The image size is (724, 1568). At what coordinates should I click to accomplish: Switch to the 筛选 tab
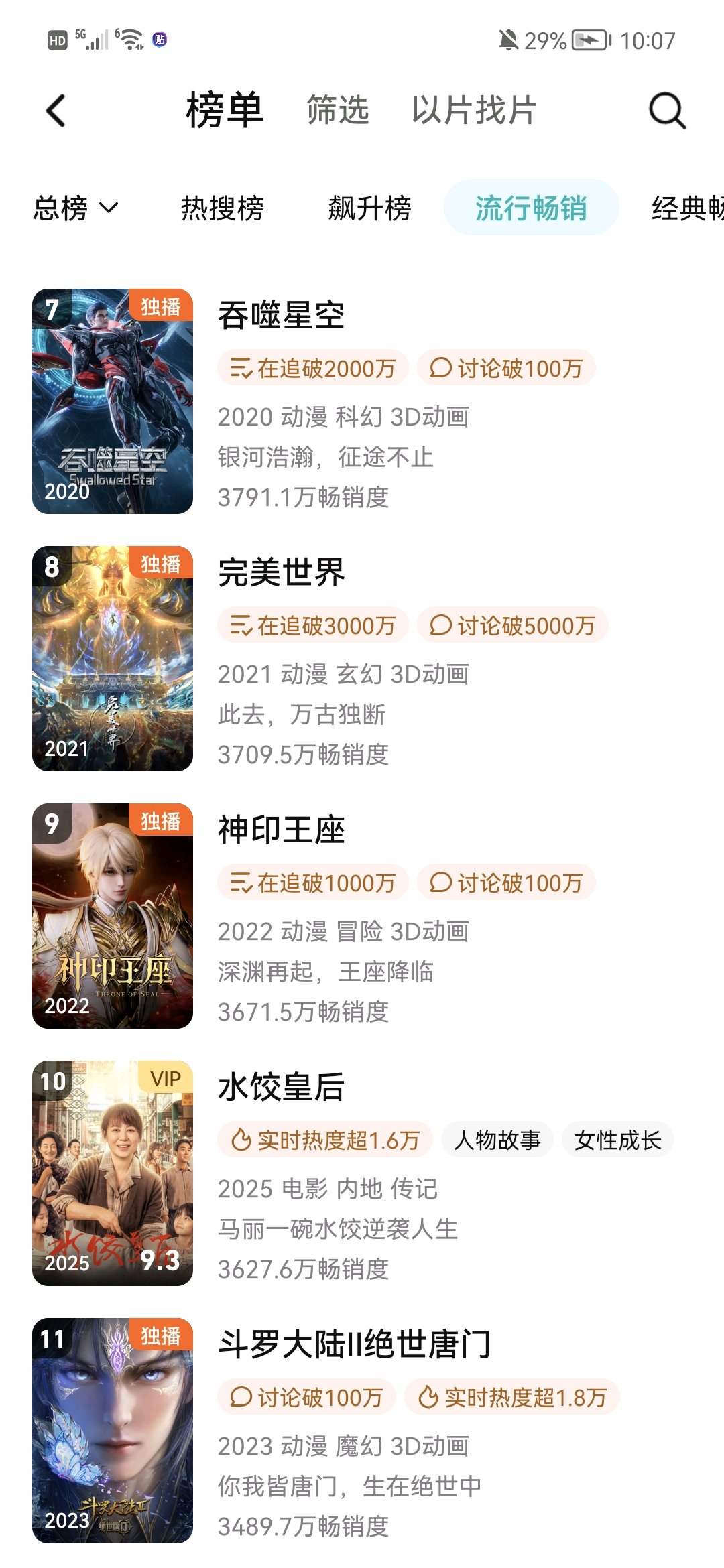click(338, 110)
